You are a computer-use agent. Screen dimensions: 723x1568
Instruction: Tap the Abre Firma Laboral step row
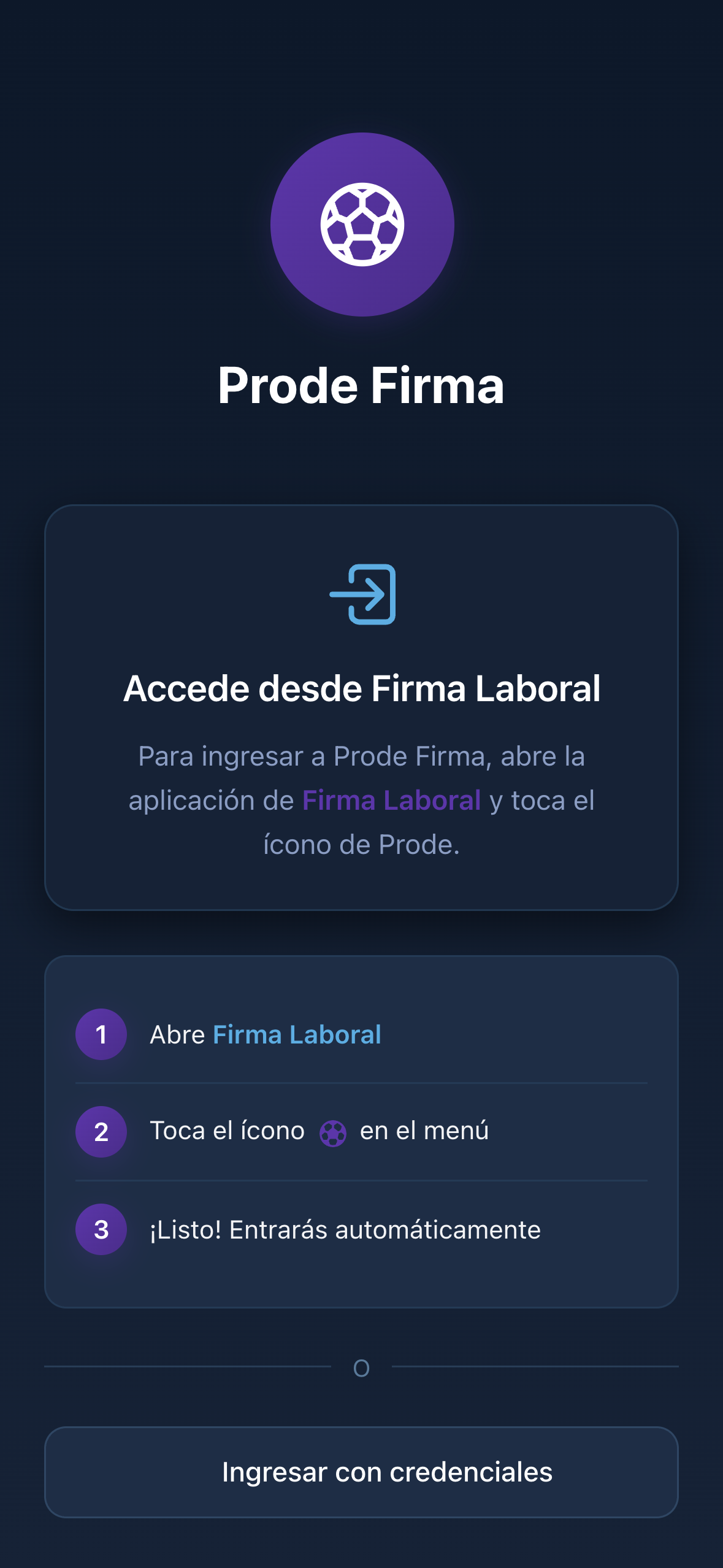(266, 1034)
